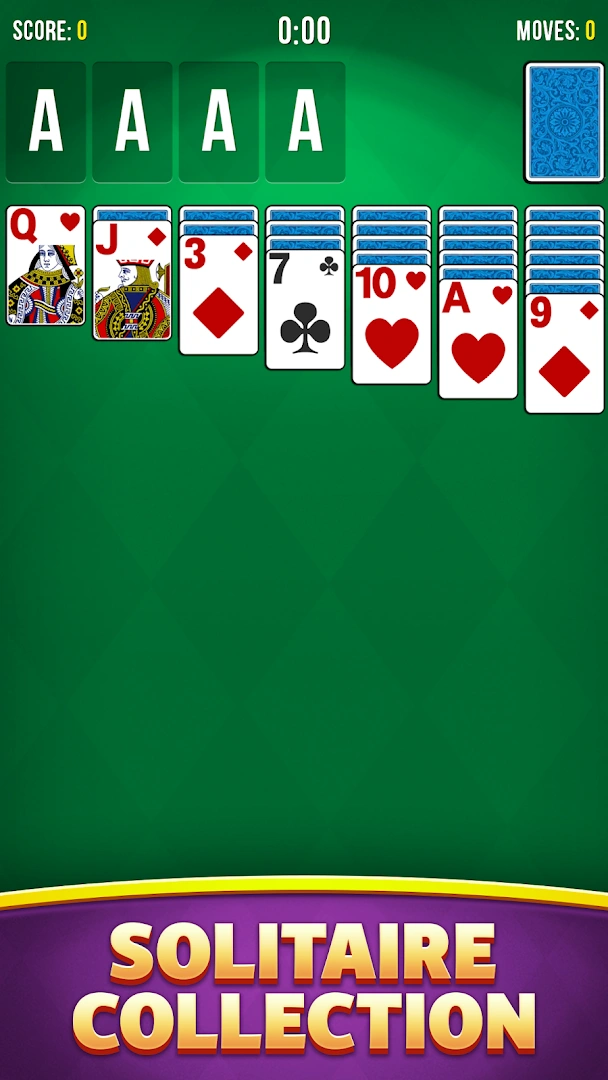608x1080 pixels.
Task: Select the 3 of diamonds card
Action: click(x=218, y=296)
